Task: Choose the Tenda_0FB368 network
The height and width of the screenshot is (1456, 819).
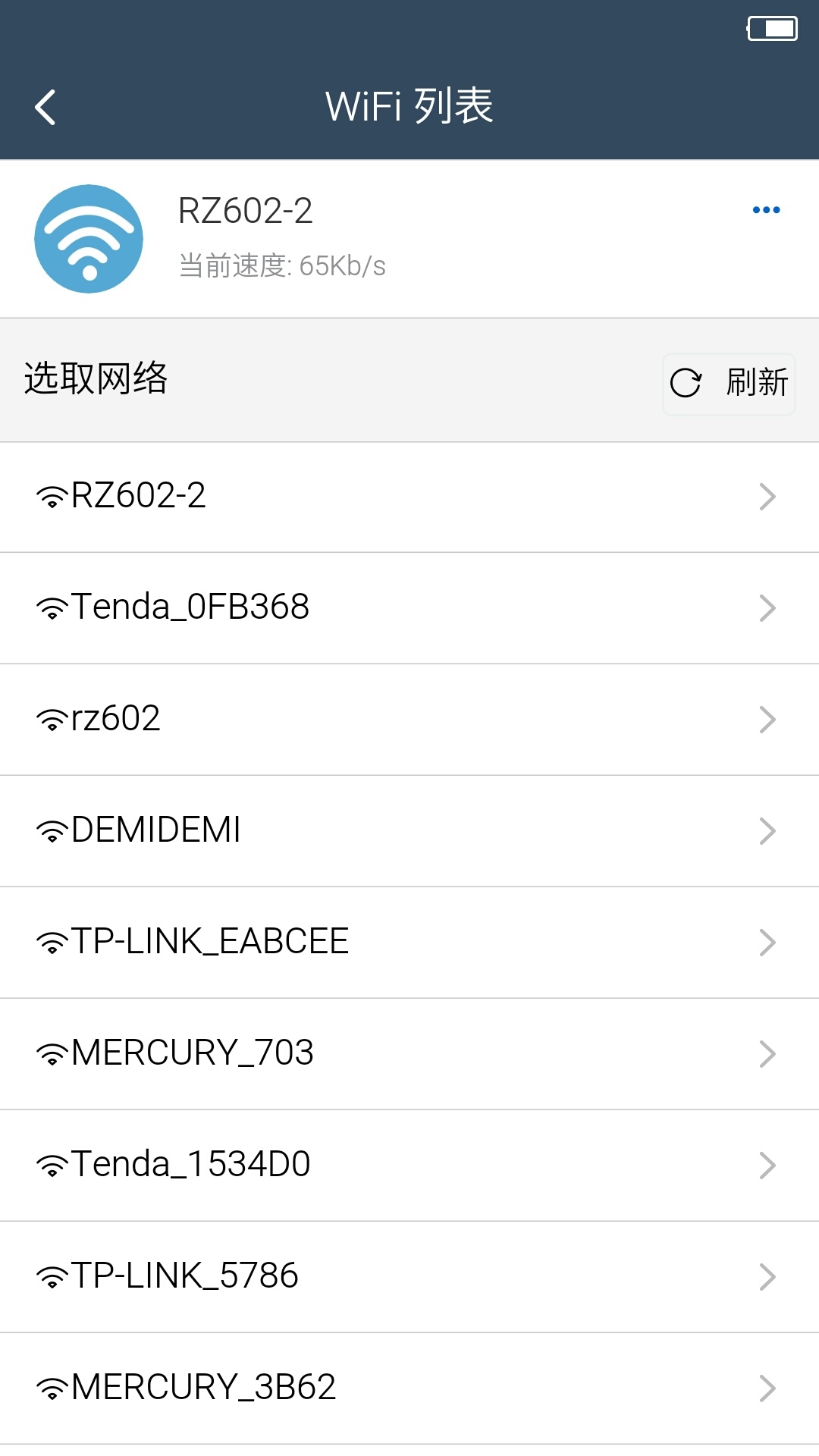Action: (x=409, y=607)
